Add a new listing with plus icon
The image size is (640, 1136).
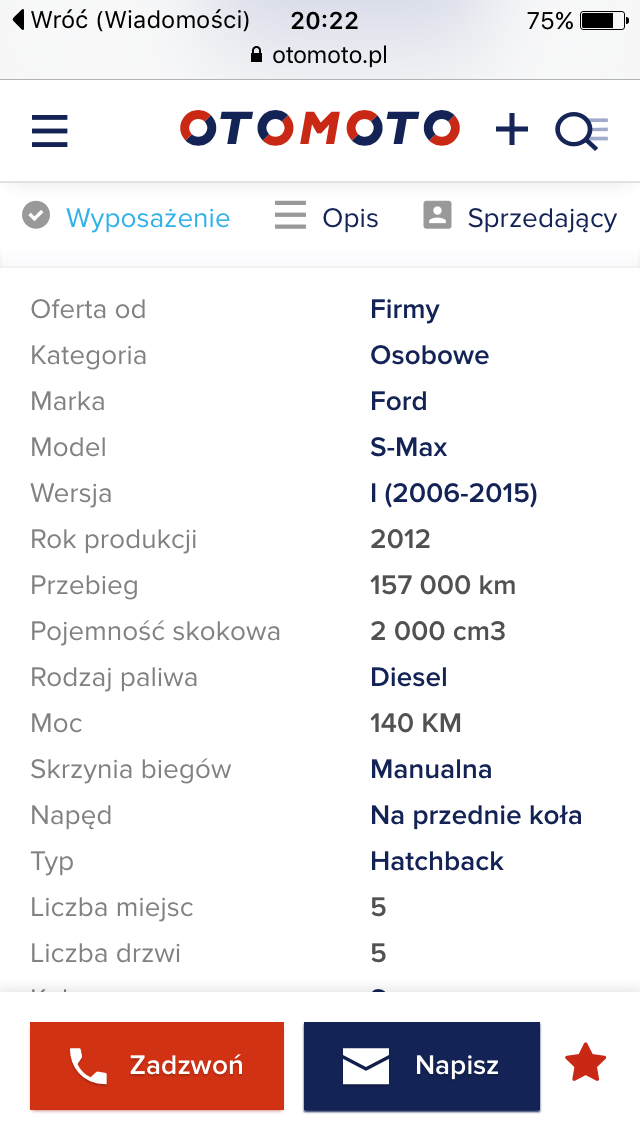point(512,130)
